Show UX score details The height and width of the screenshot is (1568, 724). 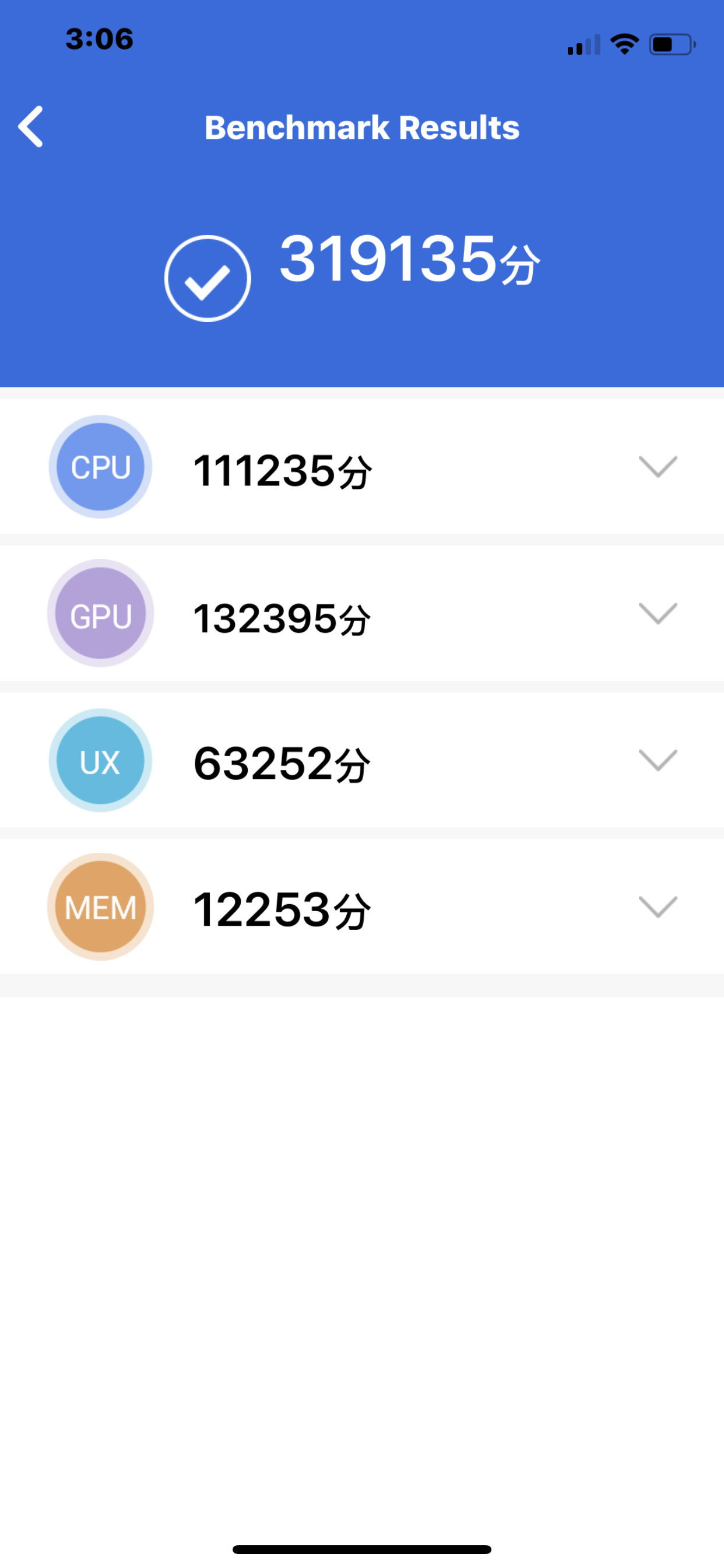point(658,760)
